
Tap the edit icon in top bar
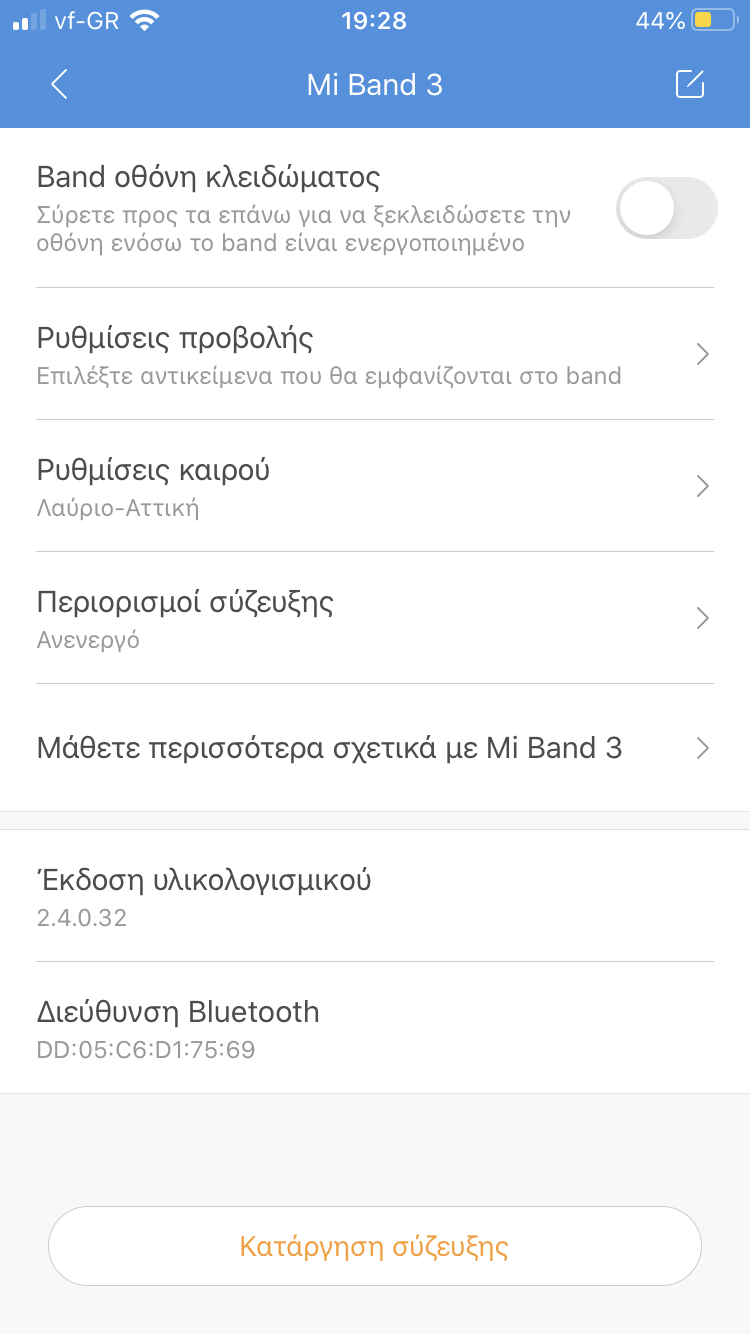[x=690, y=85]
